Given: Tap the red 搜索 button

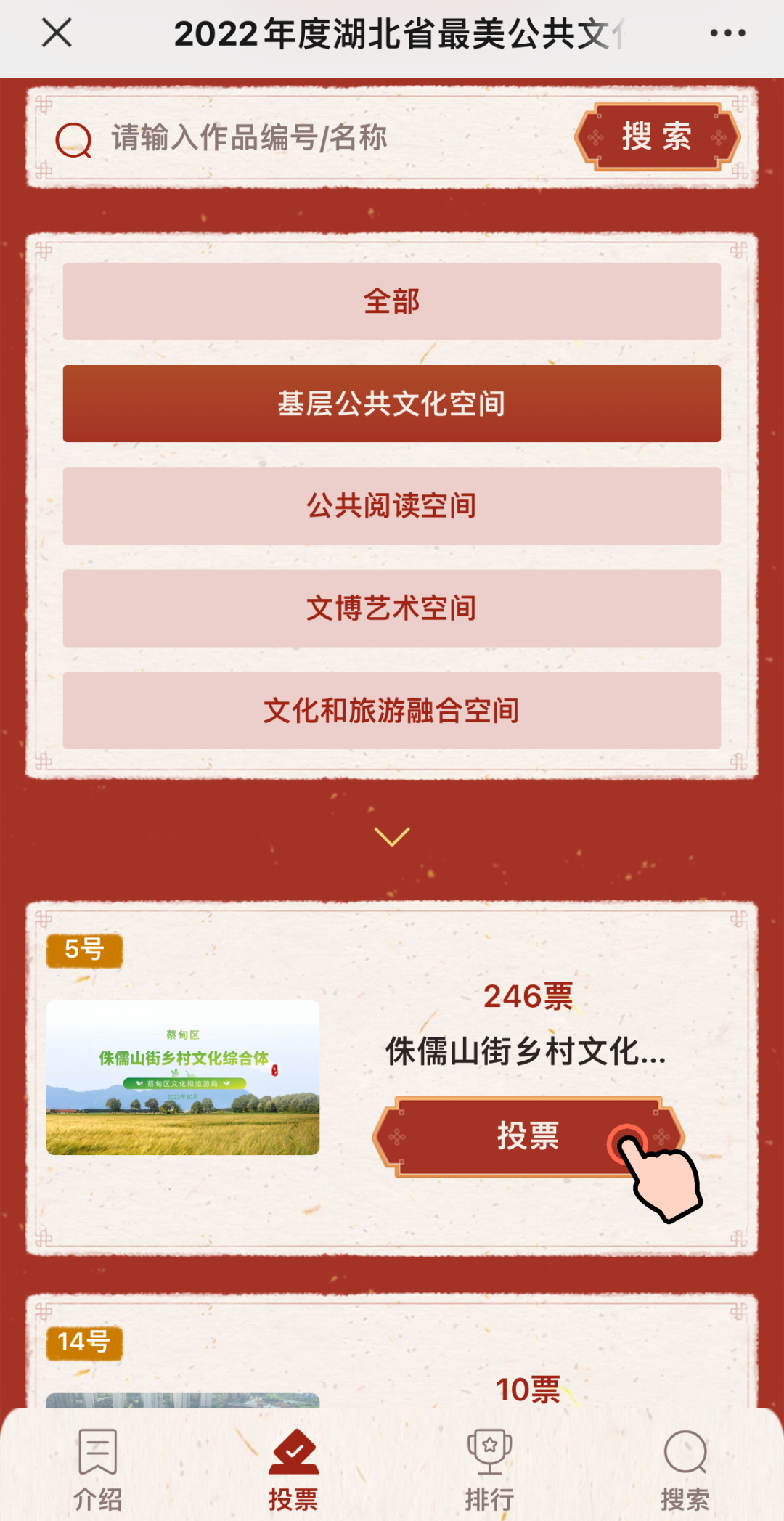Looking at the screenshot, I should point(657,136).
